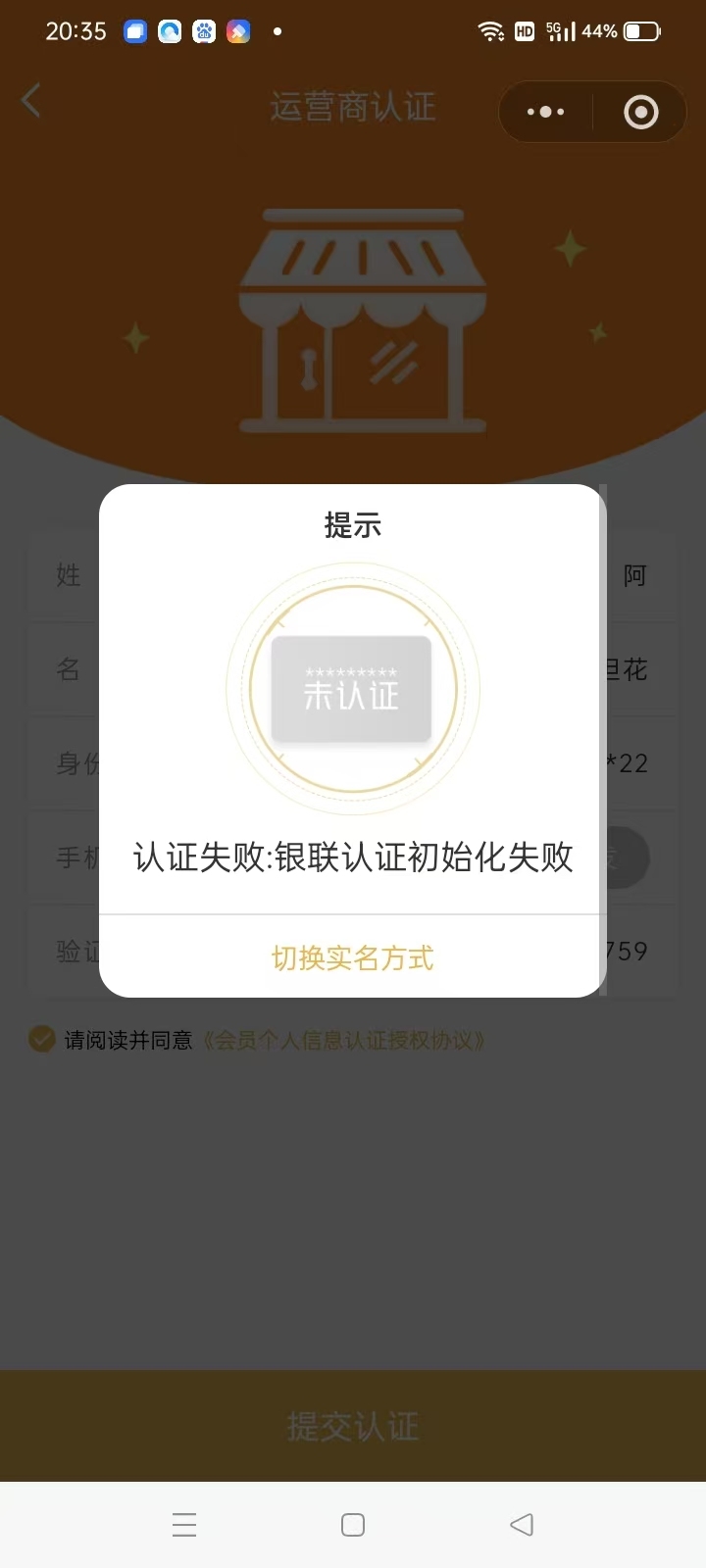
Task: Open 《会员个人信息认证授权协议》 link
Action: click(x=343, y=1040)
